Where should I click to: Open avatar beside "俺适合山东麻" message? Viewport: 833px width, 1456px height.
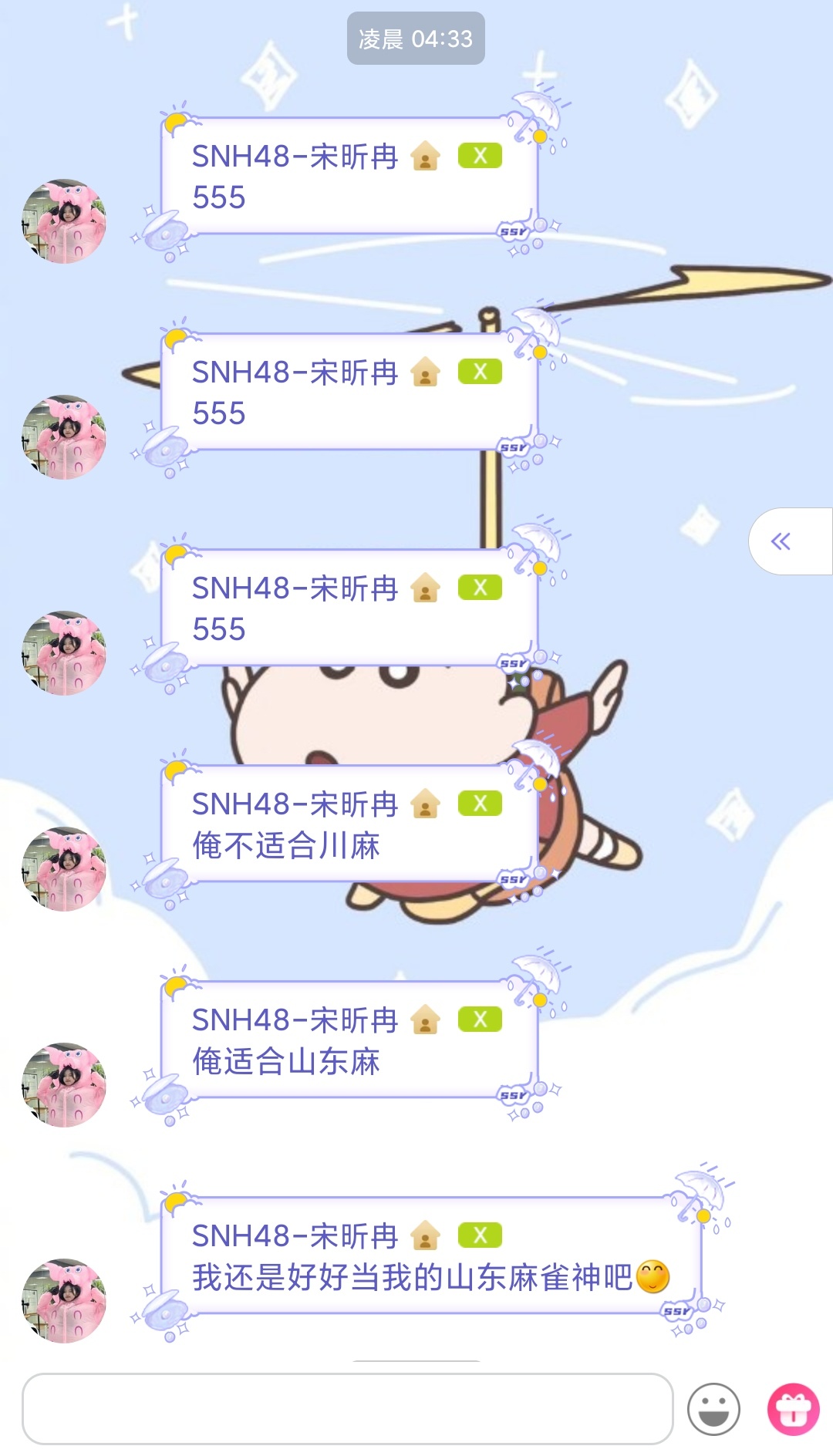pyautogui.click(x=64, y=1085)
